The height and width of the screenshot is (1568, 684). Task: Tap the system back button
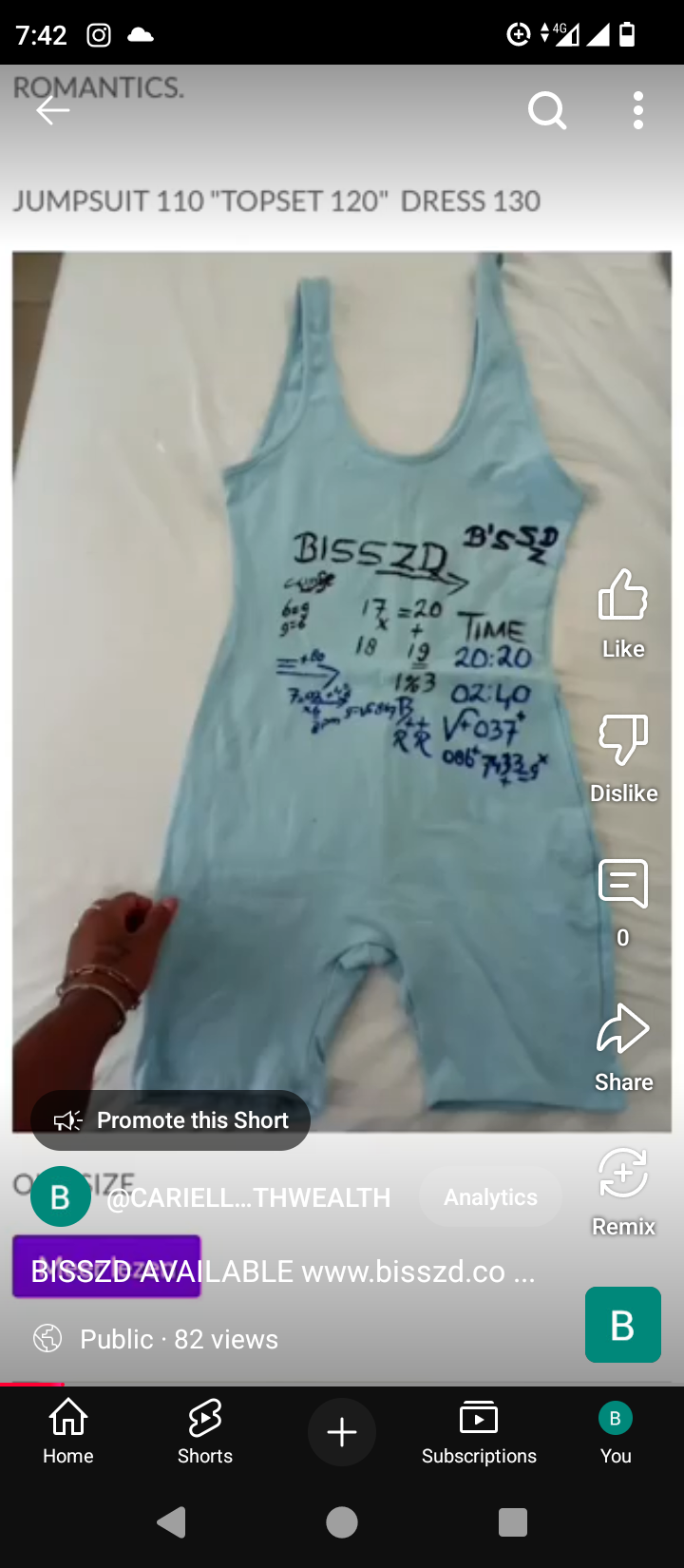click(x=172, y=1522)
